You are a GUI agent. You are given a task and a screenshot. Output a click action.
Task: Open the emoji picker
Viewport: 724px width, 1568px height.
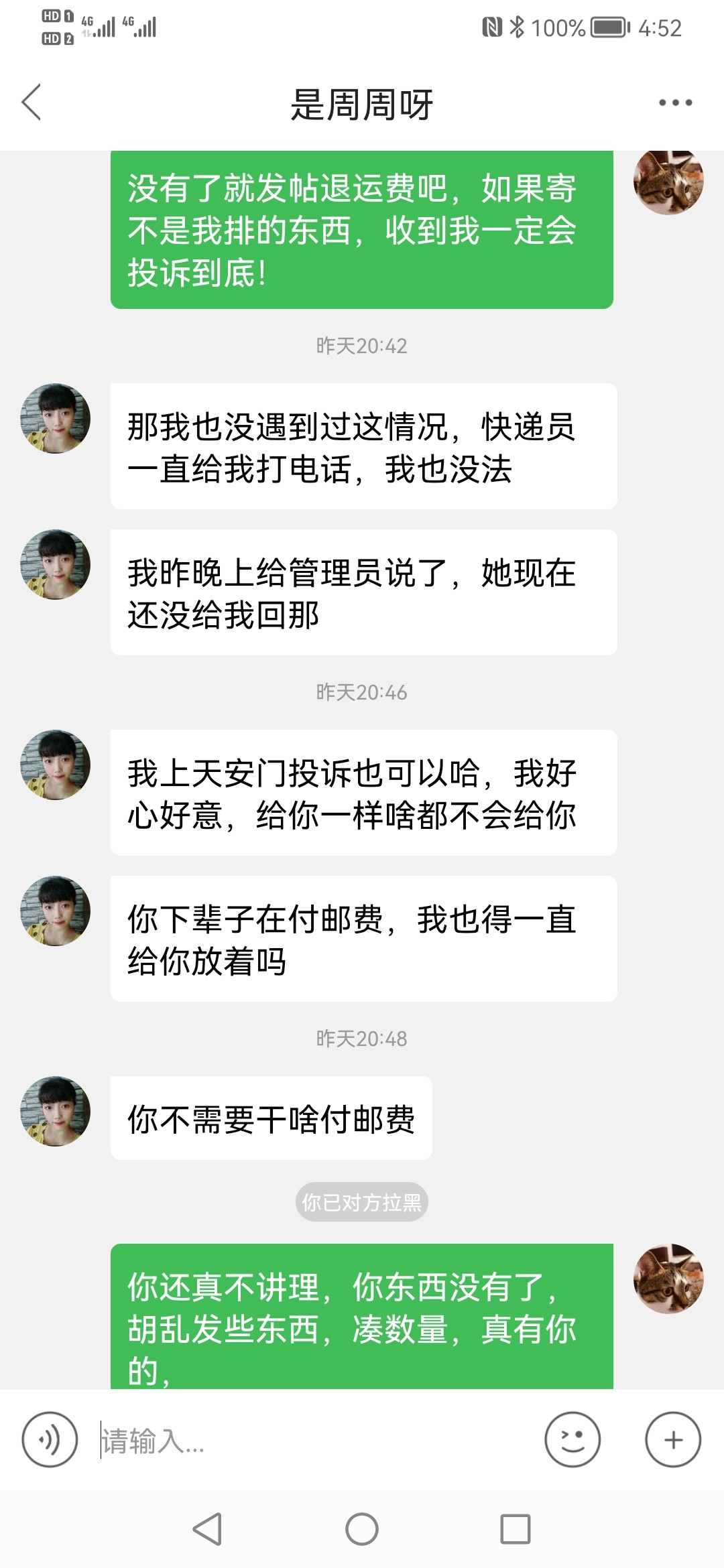[572, 1439]
